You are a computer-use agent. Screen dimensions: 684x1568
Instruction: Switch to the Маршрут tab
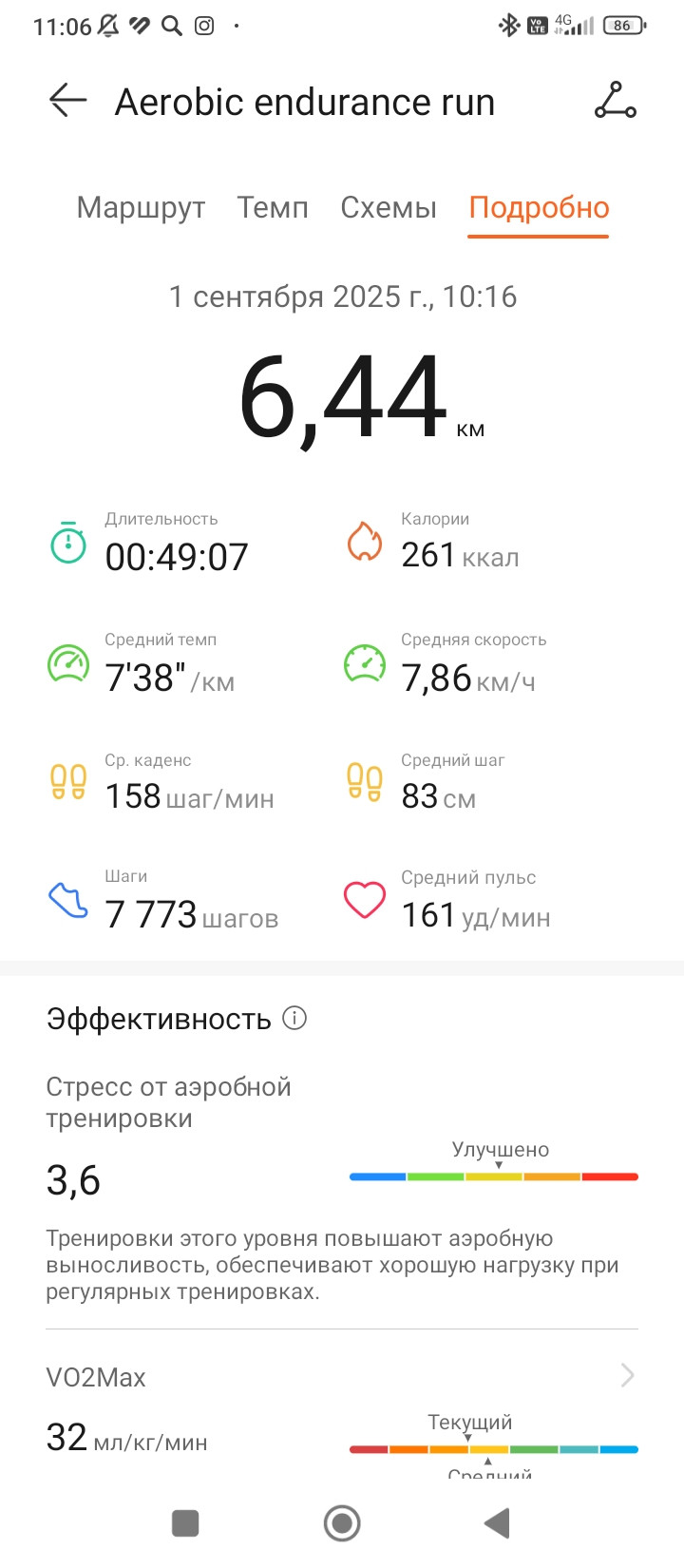pyautogui.click(x=141, y=207)
